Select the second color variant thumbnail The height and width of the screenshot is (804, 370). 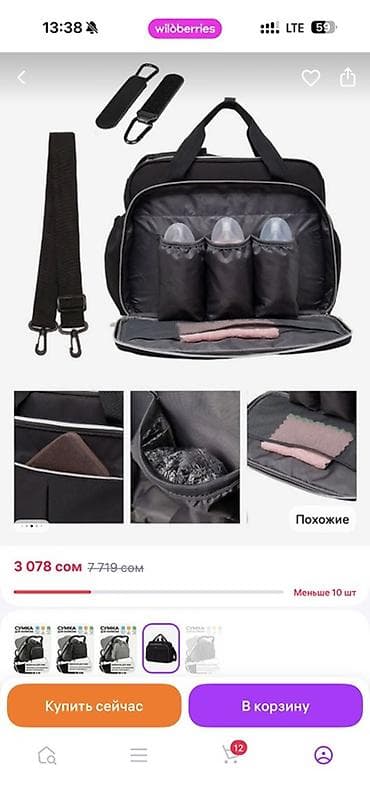(x=75, y=649)
